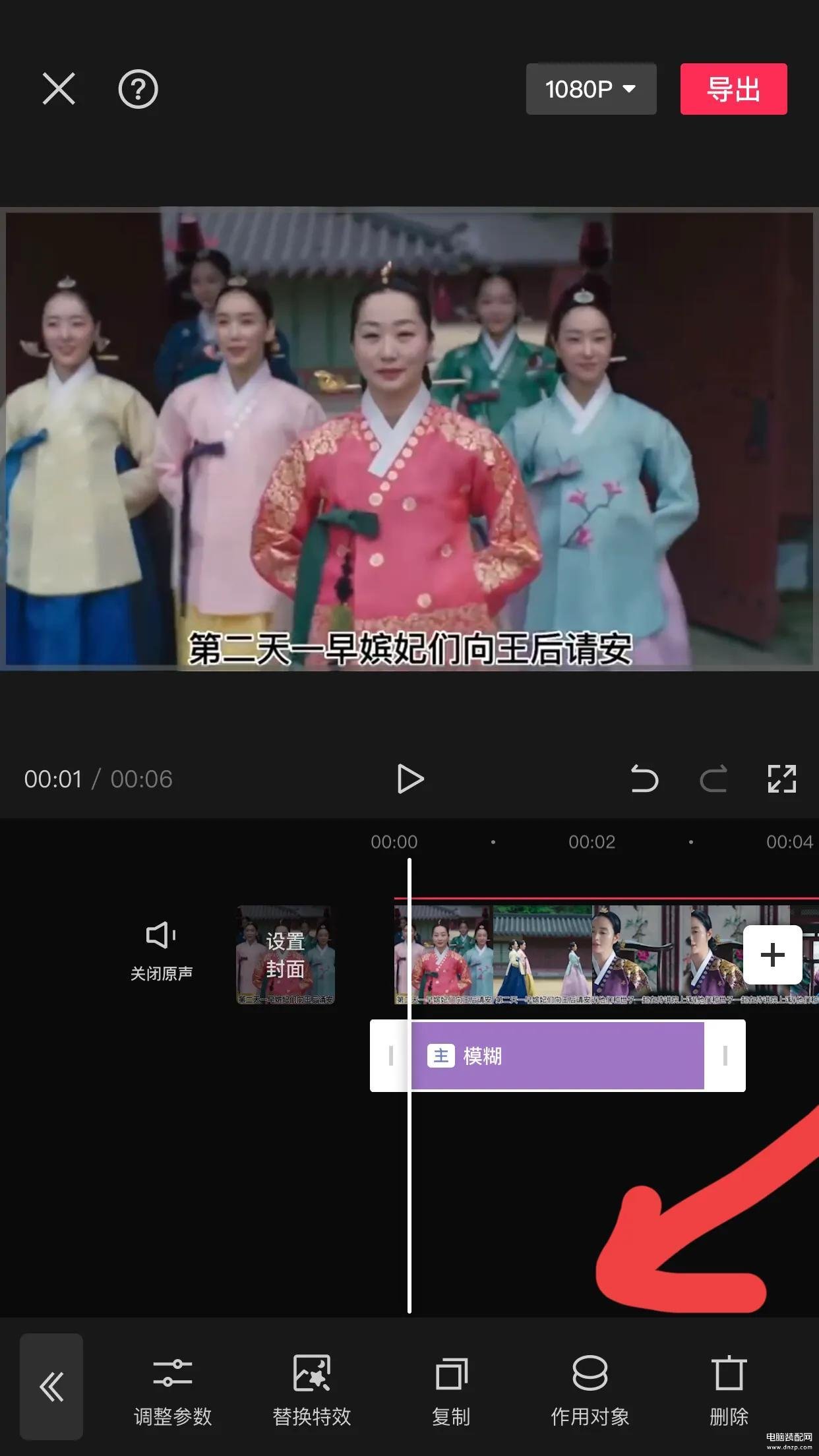819x1456 pixels.
Task: Redo the last edit
Action: pos(713,779)
